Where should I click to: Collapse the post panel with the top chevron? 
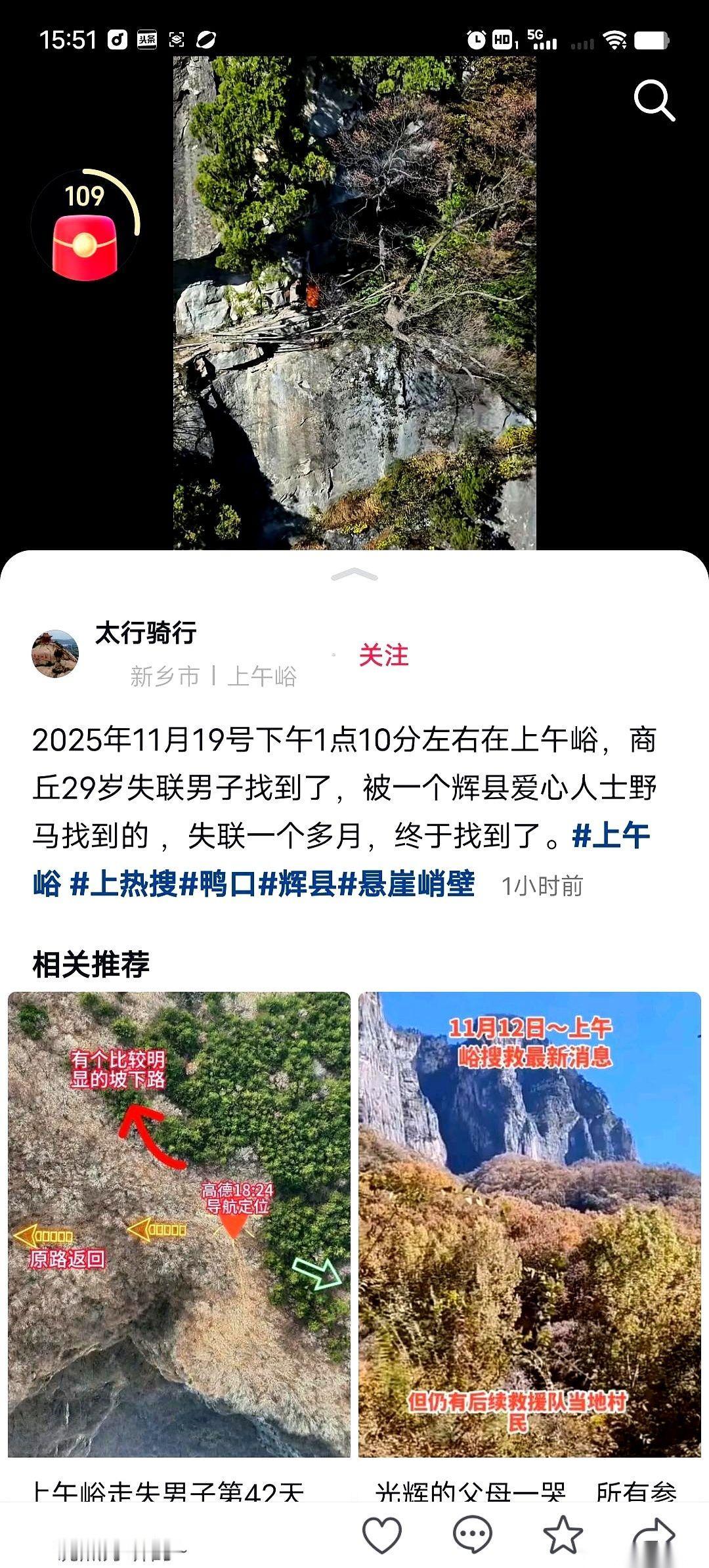point(354,575)
